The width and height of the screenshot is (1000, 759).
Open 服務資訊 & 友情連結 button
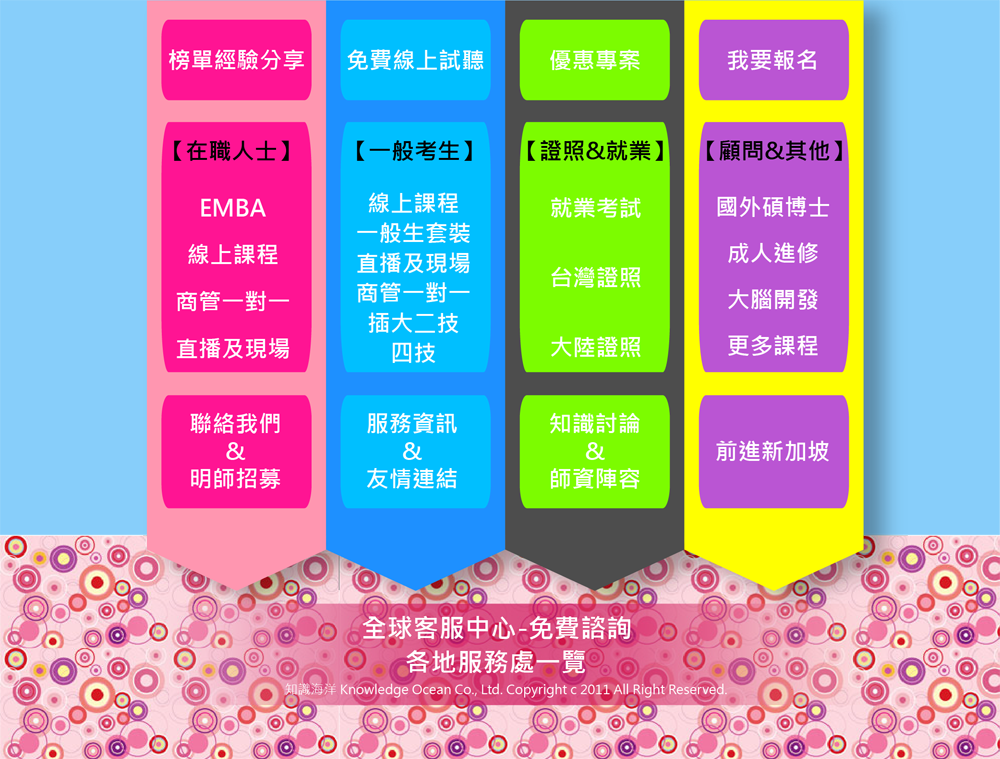point(413,451)
